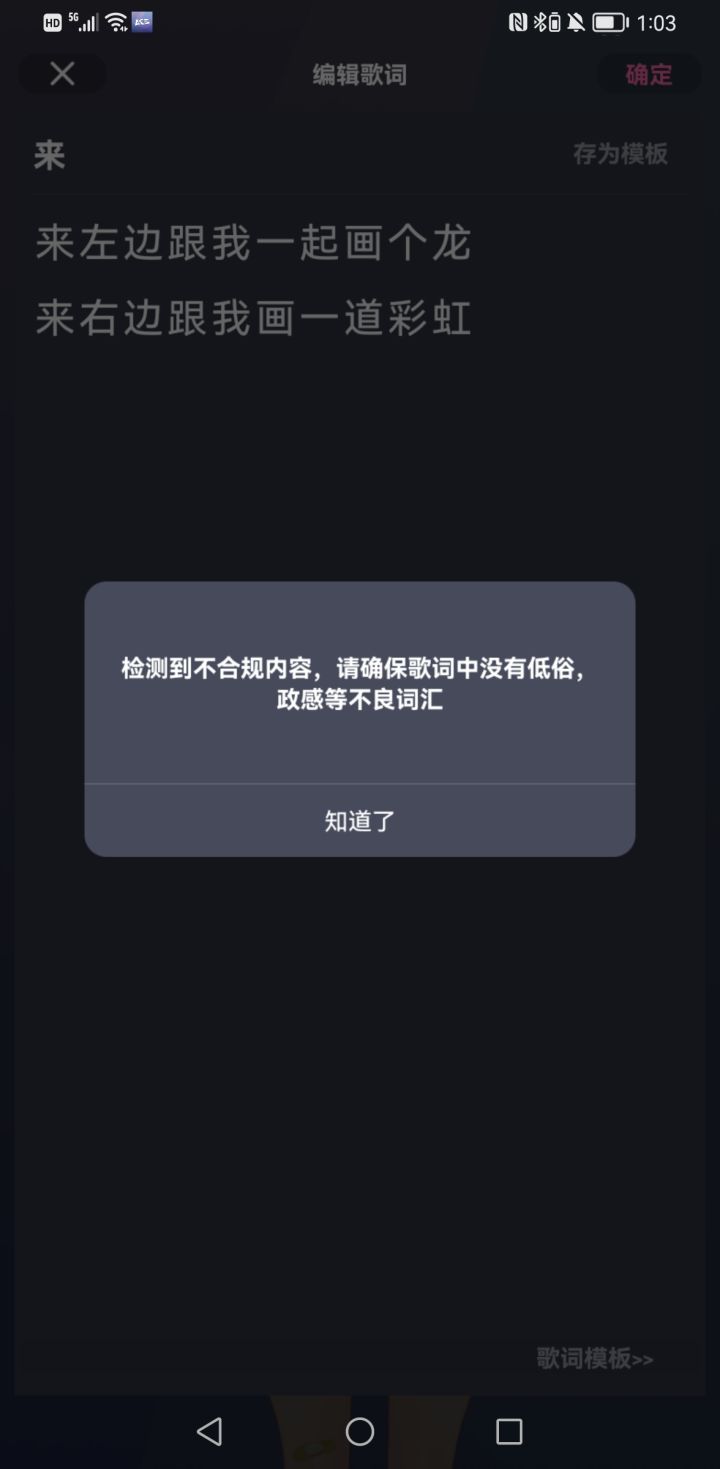Viewport: 720px width, 1469px height.
Task: Dismiss the warning by tapping 知道了
Action: [359, 820]
